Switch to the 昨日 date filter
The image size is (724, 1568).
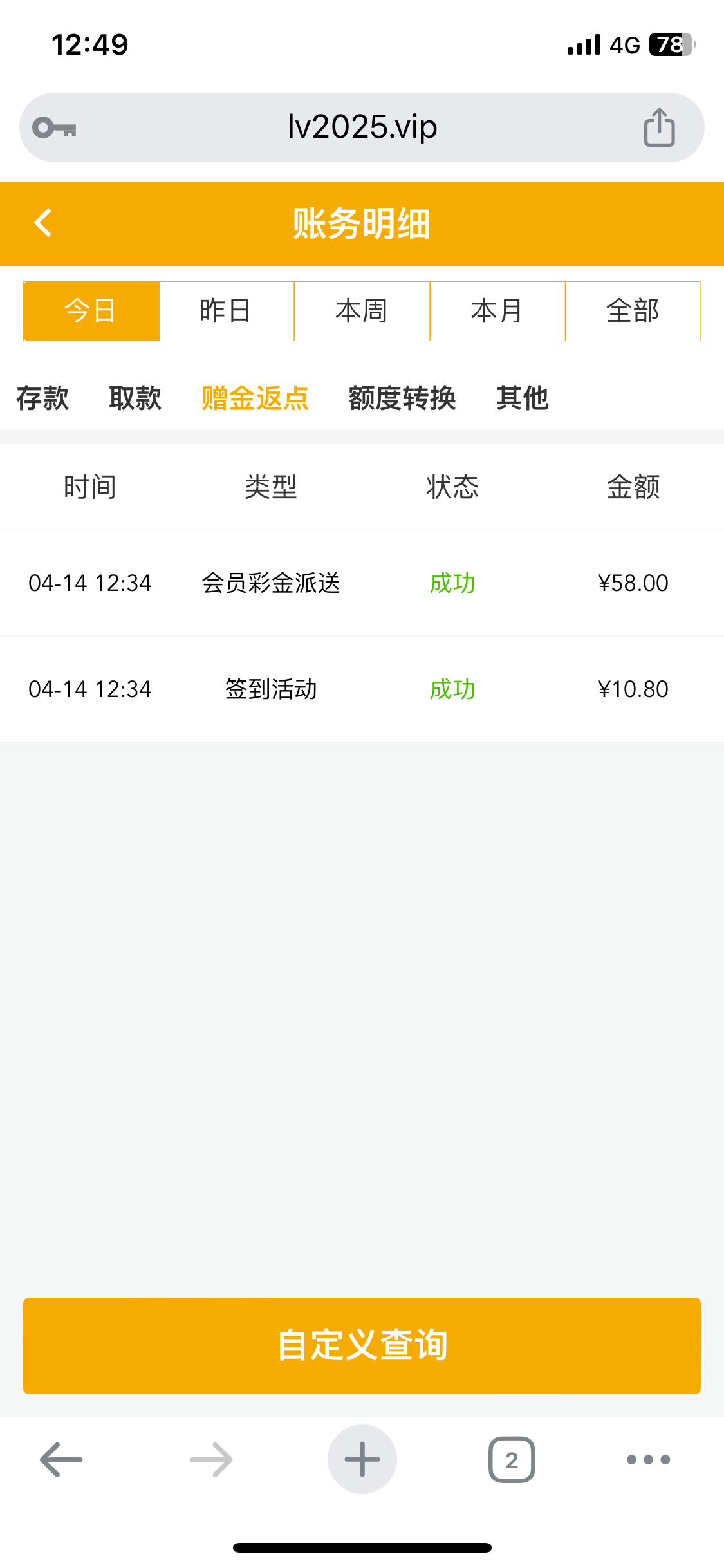[227, 311]
